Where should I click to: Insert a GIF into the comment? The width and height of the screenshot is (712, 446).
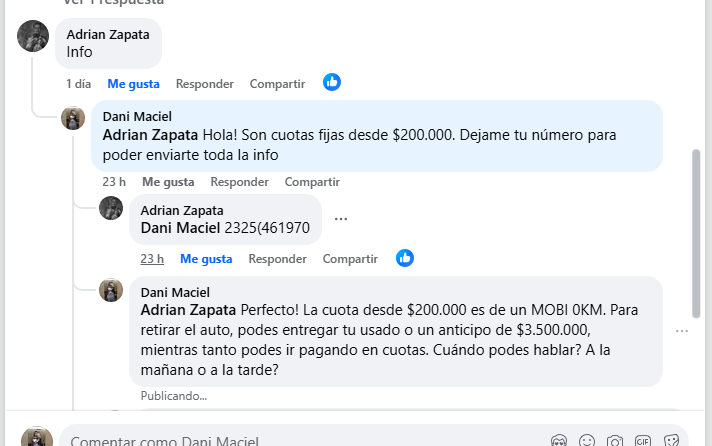click(643, 441)
